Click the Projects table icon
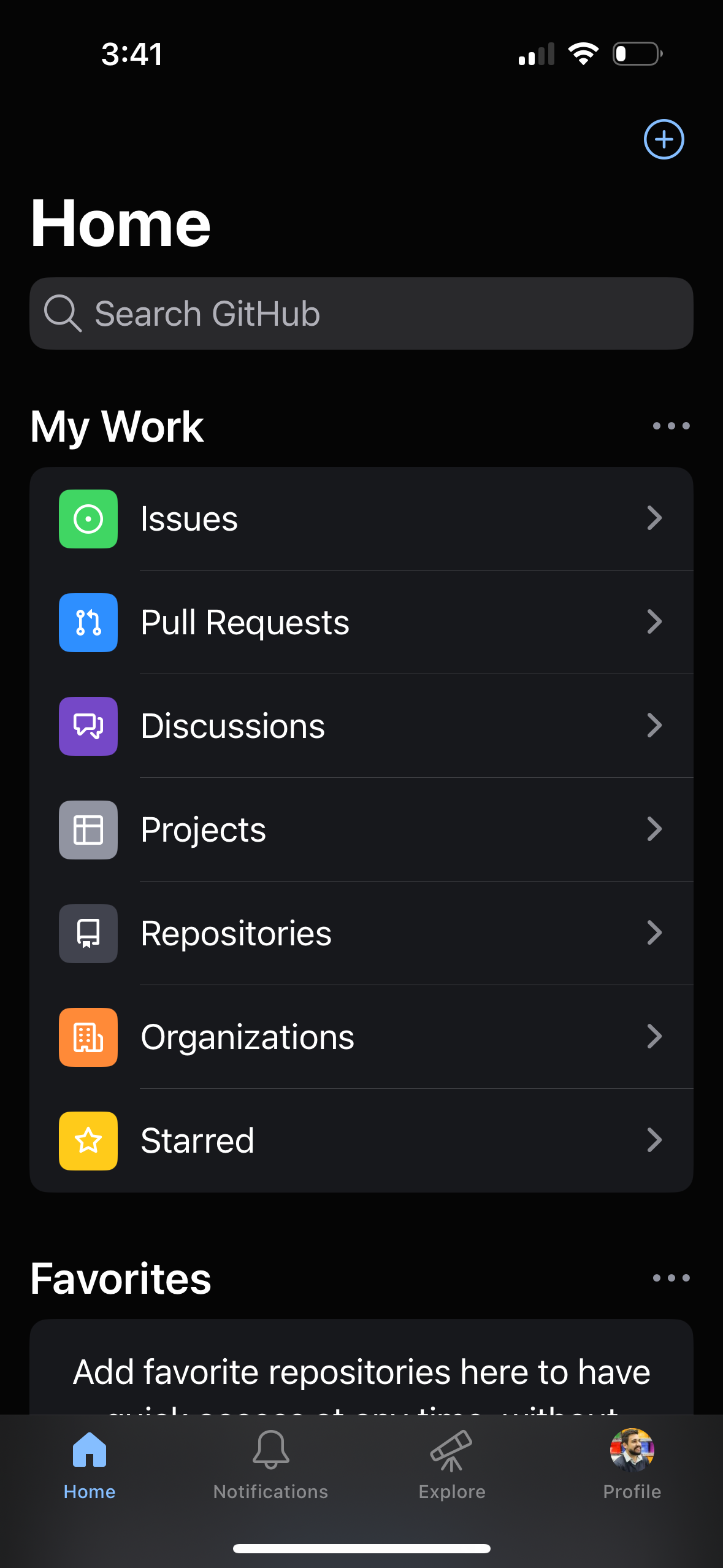The image size is (723, 1568). (x=88, y=829)
